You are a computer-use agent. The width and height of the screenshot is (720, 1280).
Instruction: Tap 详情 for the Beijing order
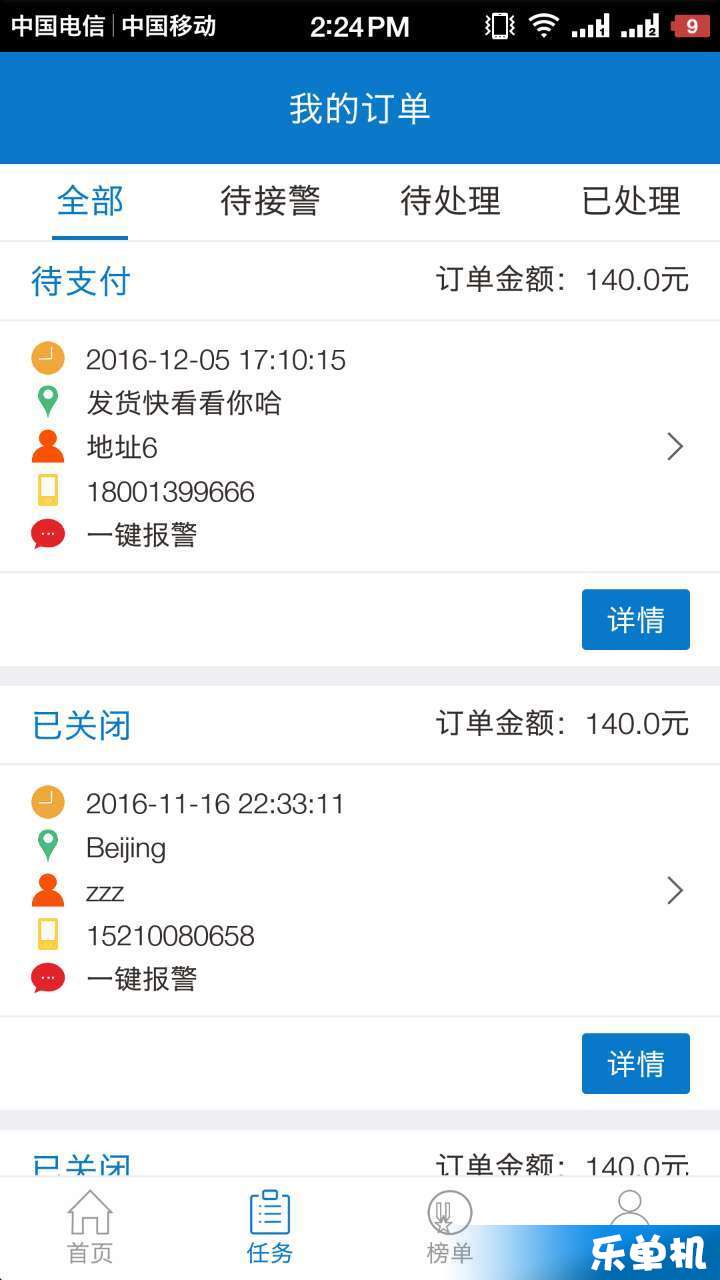pyautogui.click(x=636, y=1064)
